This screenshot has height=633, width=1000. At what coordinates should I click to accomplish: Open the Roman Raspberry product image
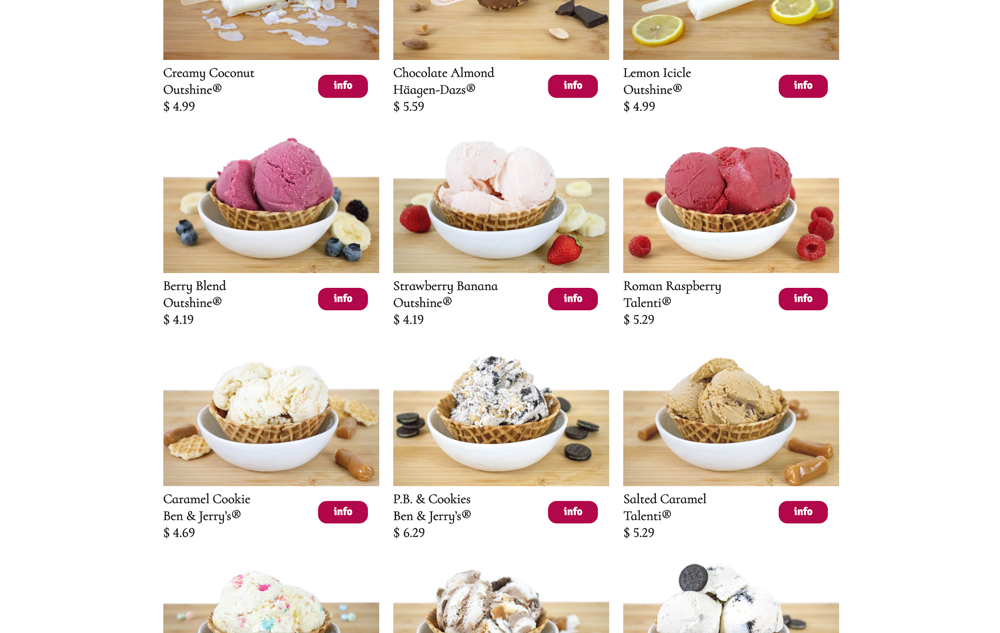pyautogui.click(x=731, y=205)
